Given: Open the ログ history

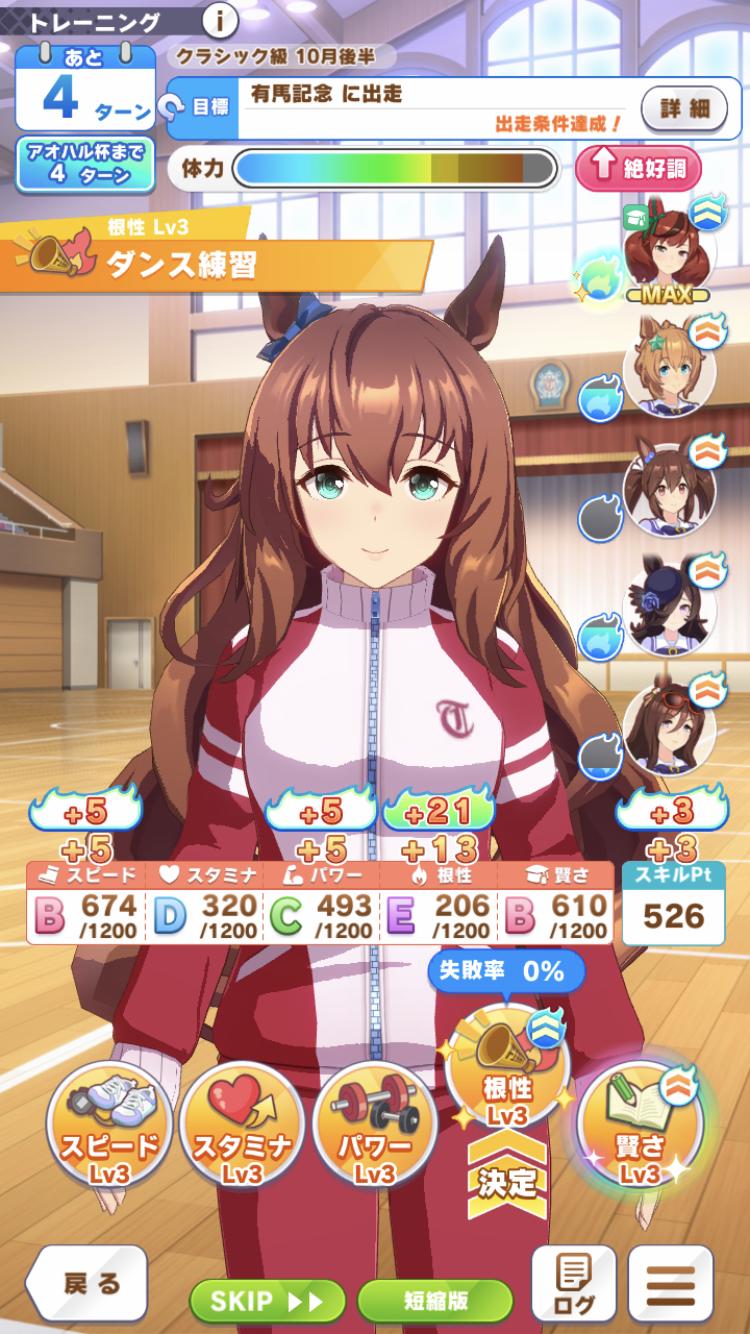Looking at the screenshot, I should tap(573, 1284).
